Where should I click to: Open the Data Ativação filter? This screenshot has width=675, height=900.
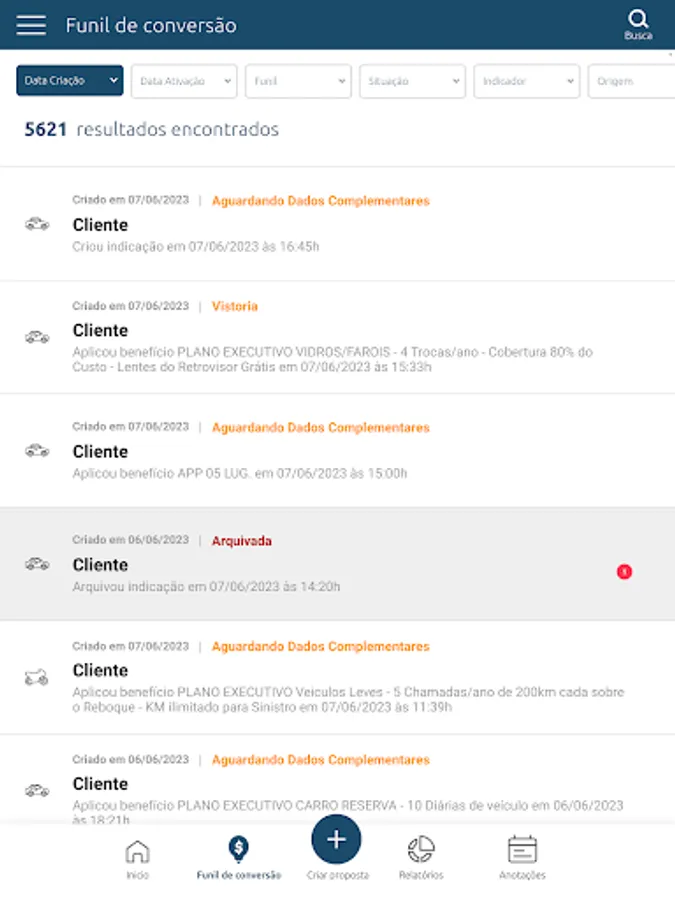184,81
